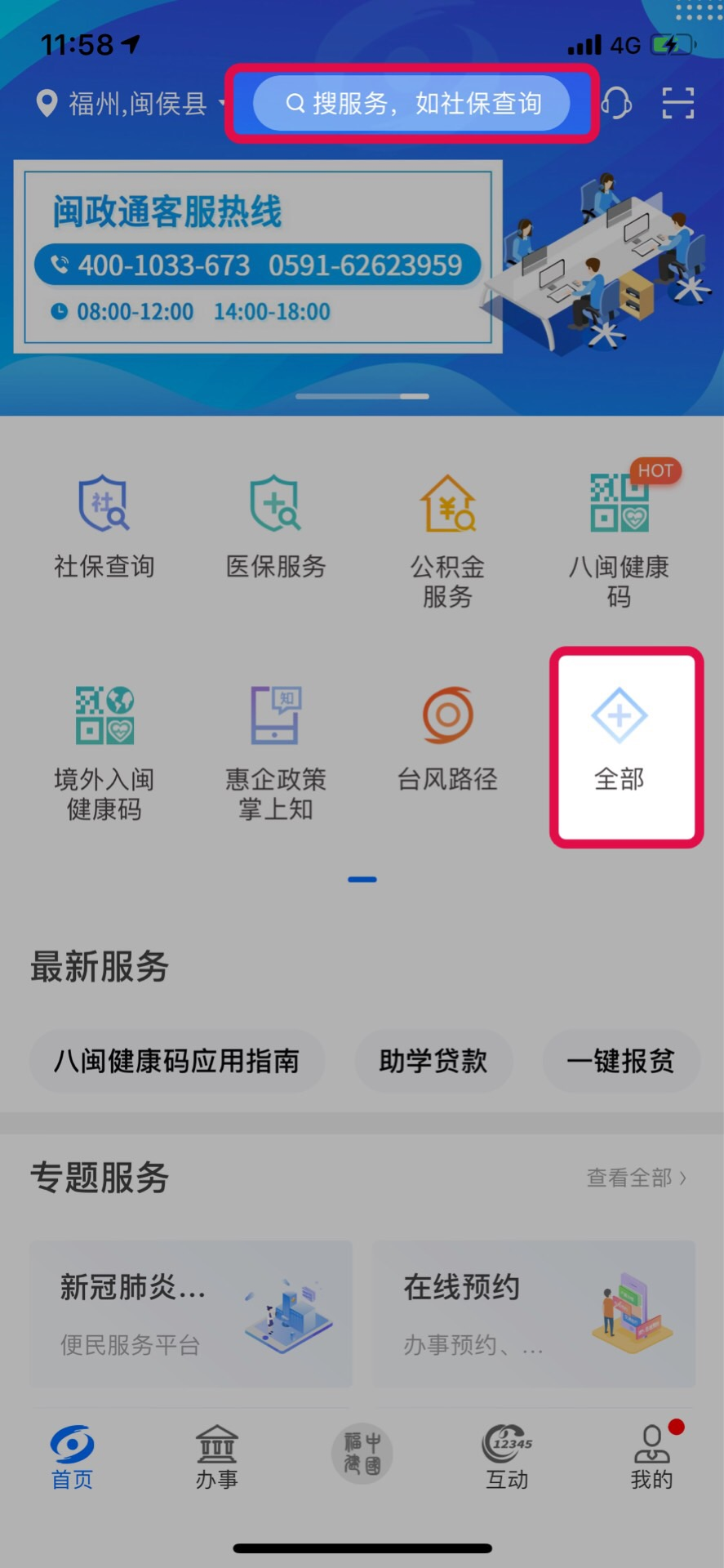Open the 在线预约 card
The height and width of the screenshot is (1568, 724).
pyautogui.click(x=534, y=1313)
